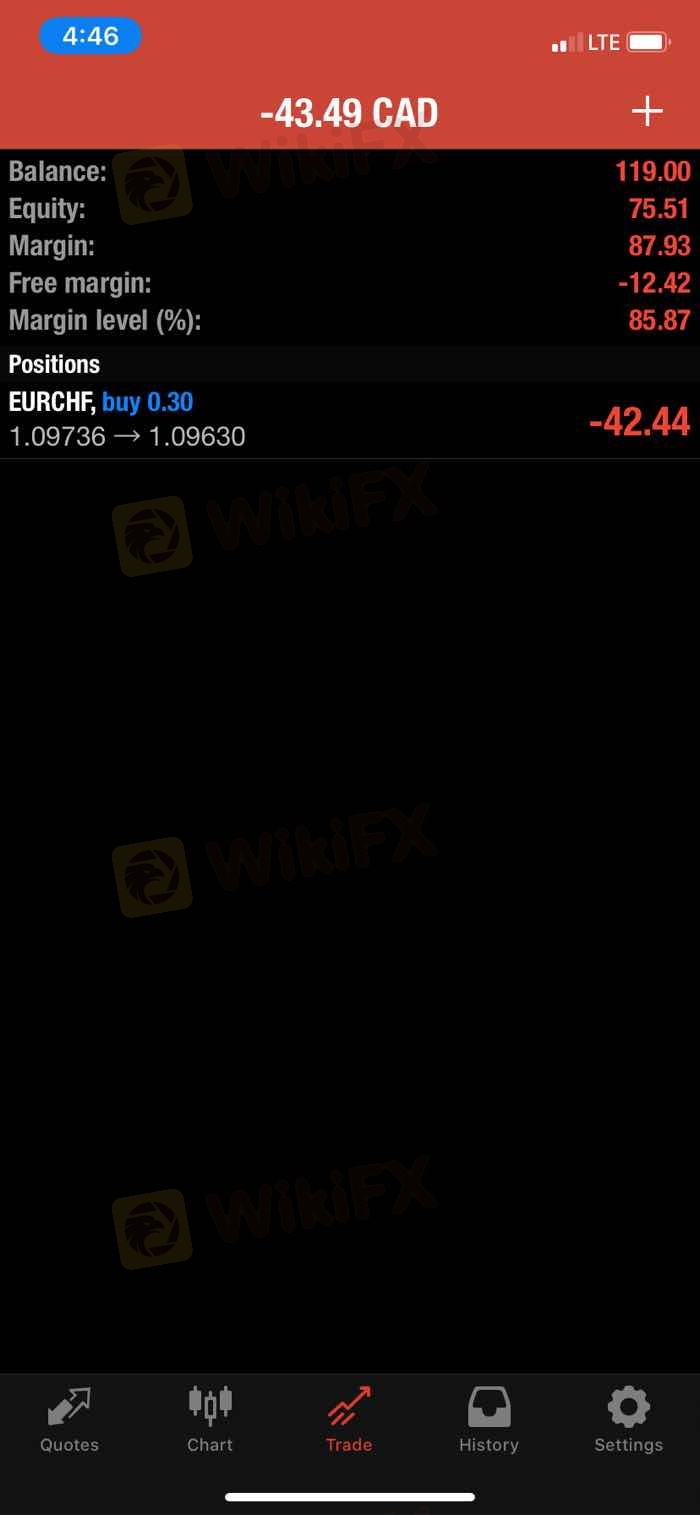Select the Trade tab

tap(349, 1420)
